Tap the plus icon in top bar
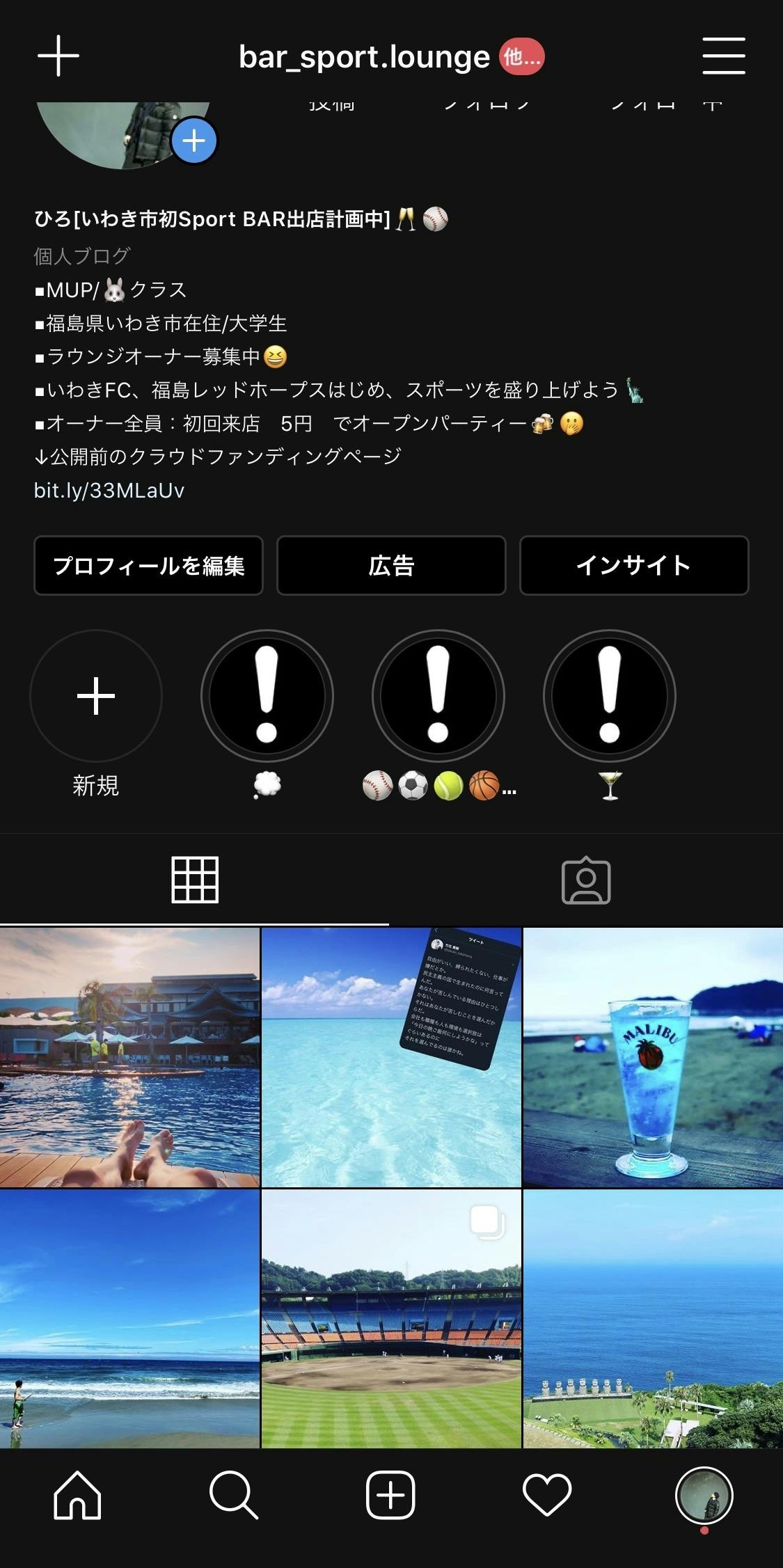783x1568 pixels. click(x=58, y=56)
